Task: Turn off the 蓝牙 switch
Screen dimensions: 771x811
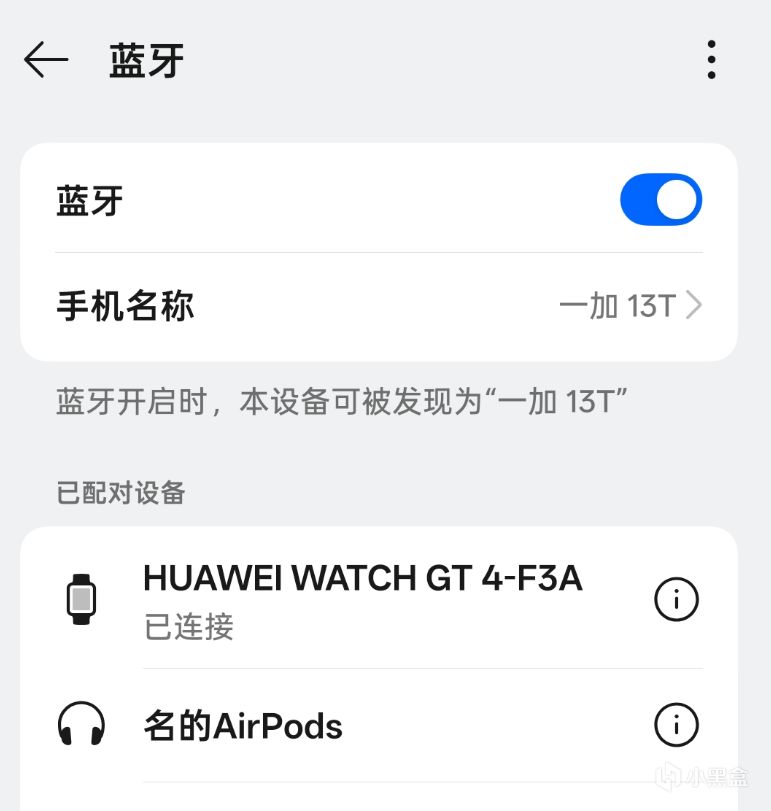Action: [x=661, y=200]
